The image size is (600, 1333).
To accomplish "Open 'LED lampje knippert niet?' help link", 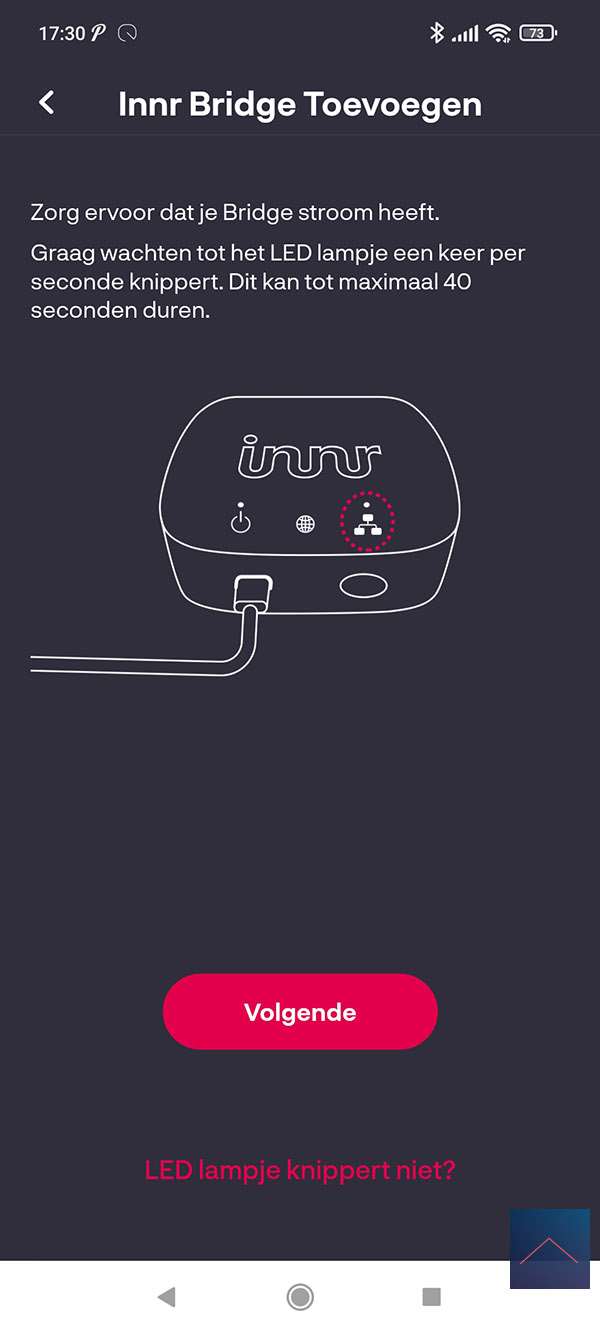I will (300, 1170).
